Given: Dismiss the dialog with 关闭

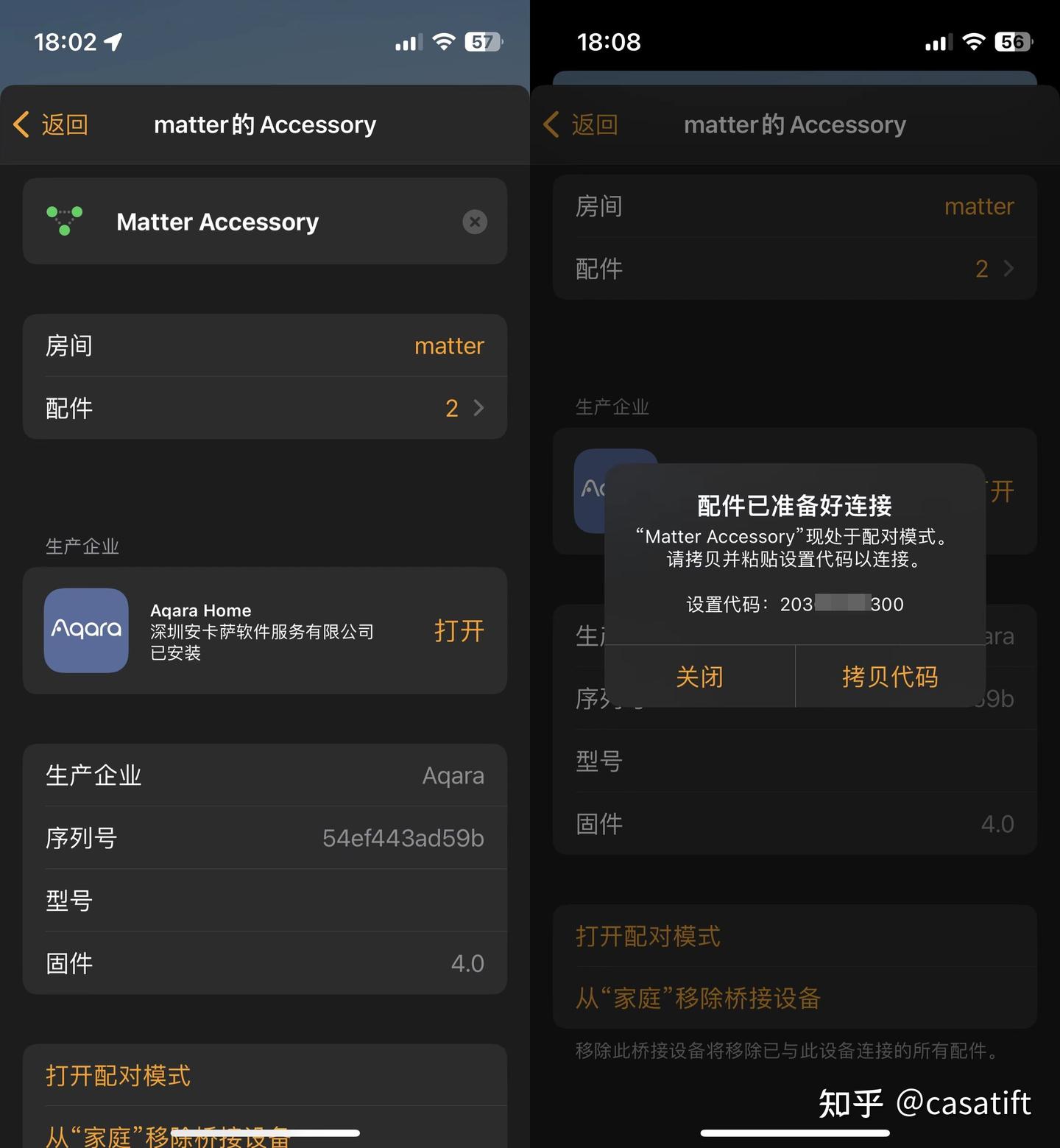Looking at the screenshot, I should (699, 677).
